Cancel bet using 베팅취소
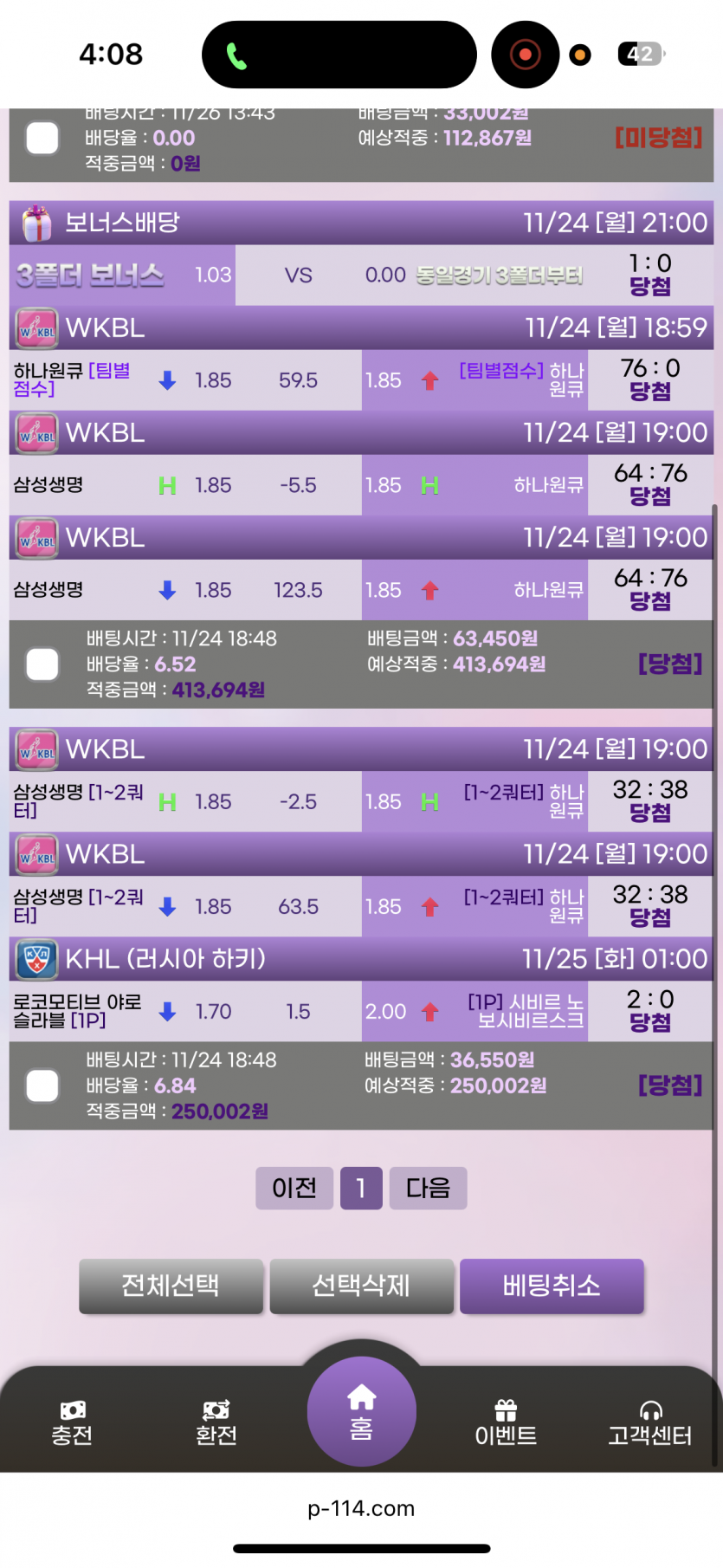 (x=552, y=1286)
